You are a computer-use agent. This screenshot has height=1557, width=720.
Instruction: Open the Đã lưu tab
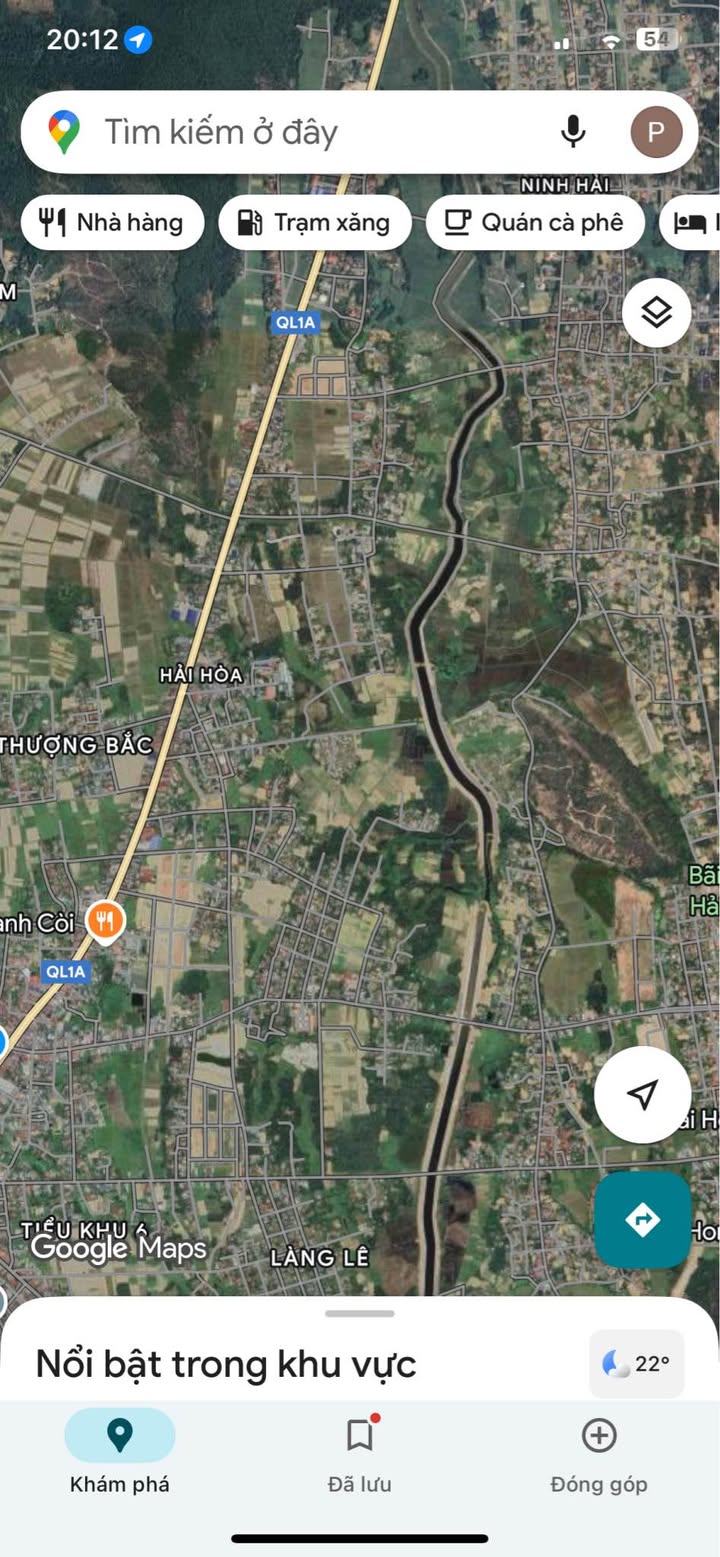click(360, 1451)
